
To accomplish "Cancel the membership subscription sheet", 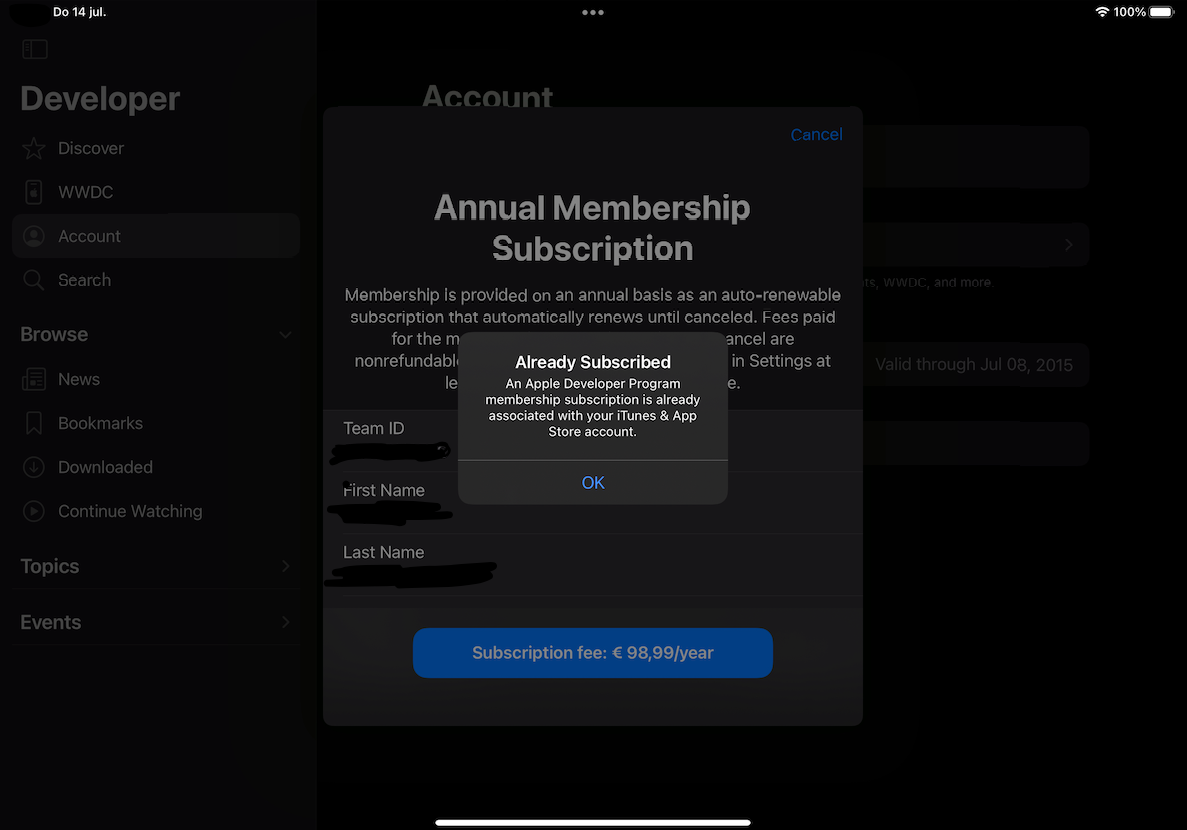I will coord(816,135).
